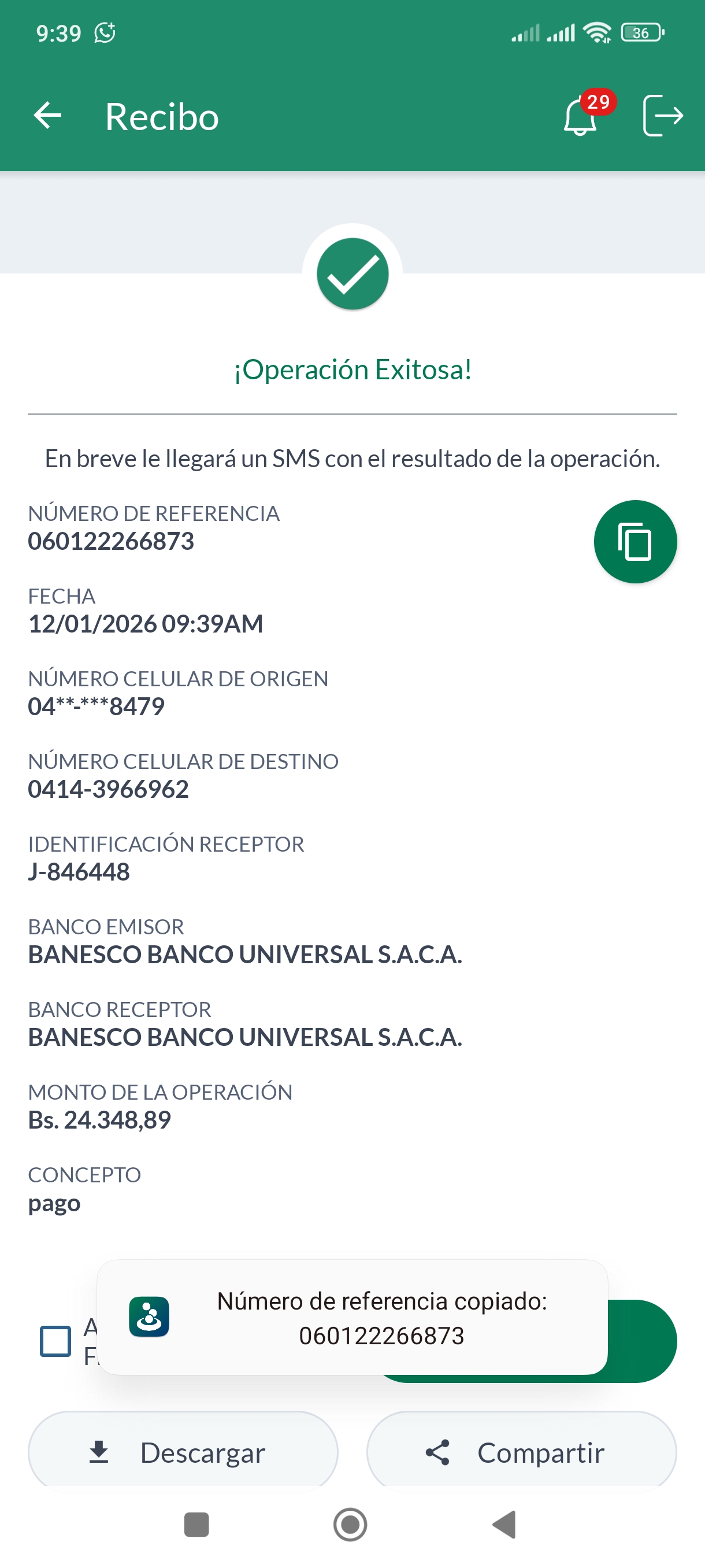Copy the reference number
Viewport: 705px width, 1568px height.
click(634, 541)
